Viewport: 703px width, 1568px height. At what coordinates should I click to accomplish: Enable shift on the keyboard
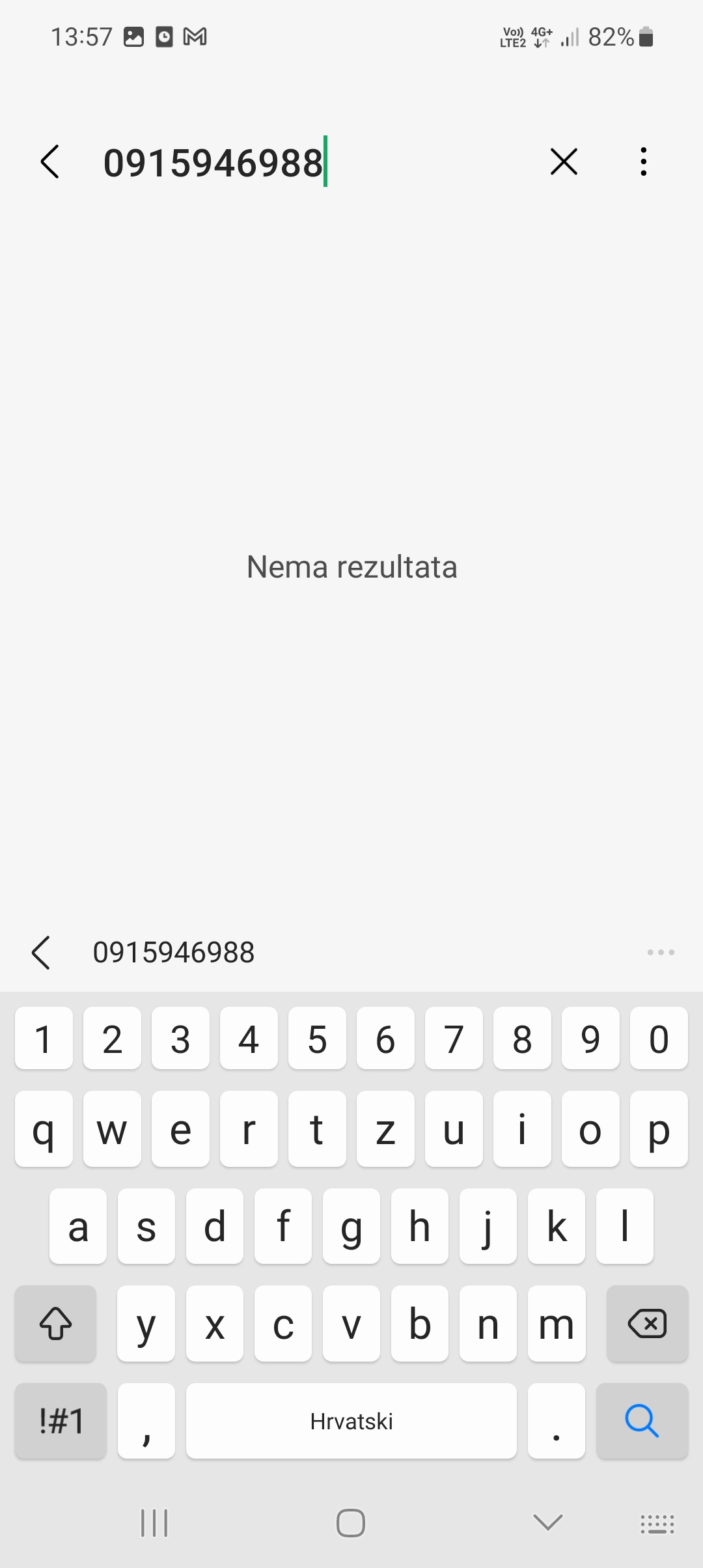56,1323
